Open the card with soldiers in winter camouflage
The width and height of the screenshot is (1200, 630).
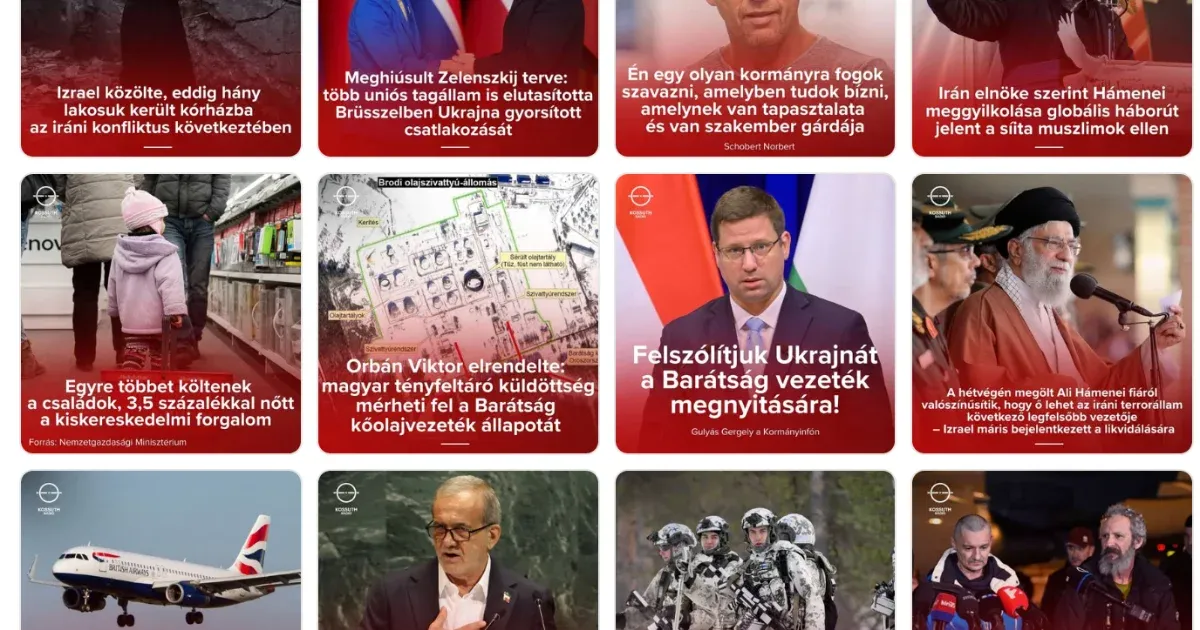pos(755,550)
